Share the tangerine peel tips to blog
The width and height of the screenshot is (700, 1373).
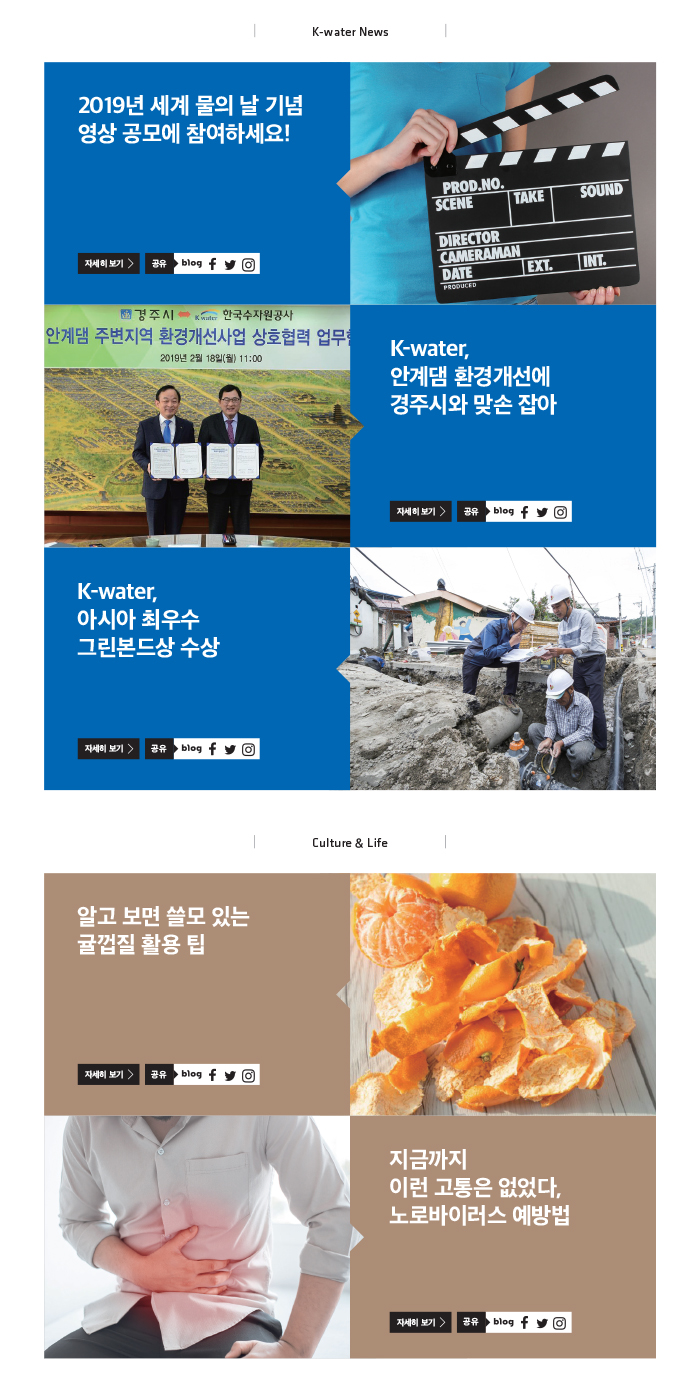[x=191, y=1074]
